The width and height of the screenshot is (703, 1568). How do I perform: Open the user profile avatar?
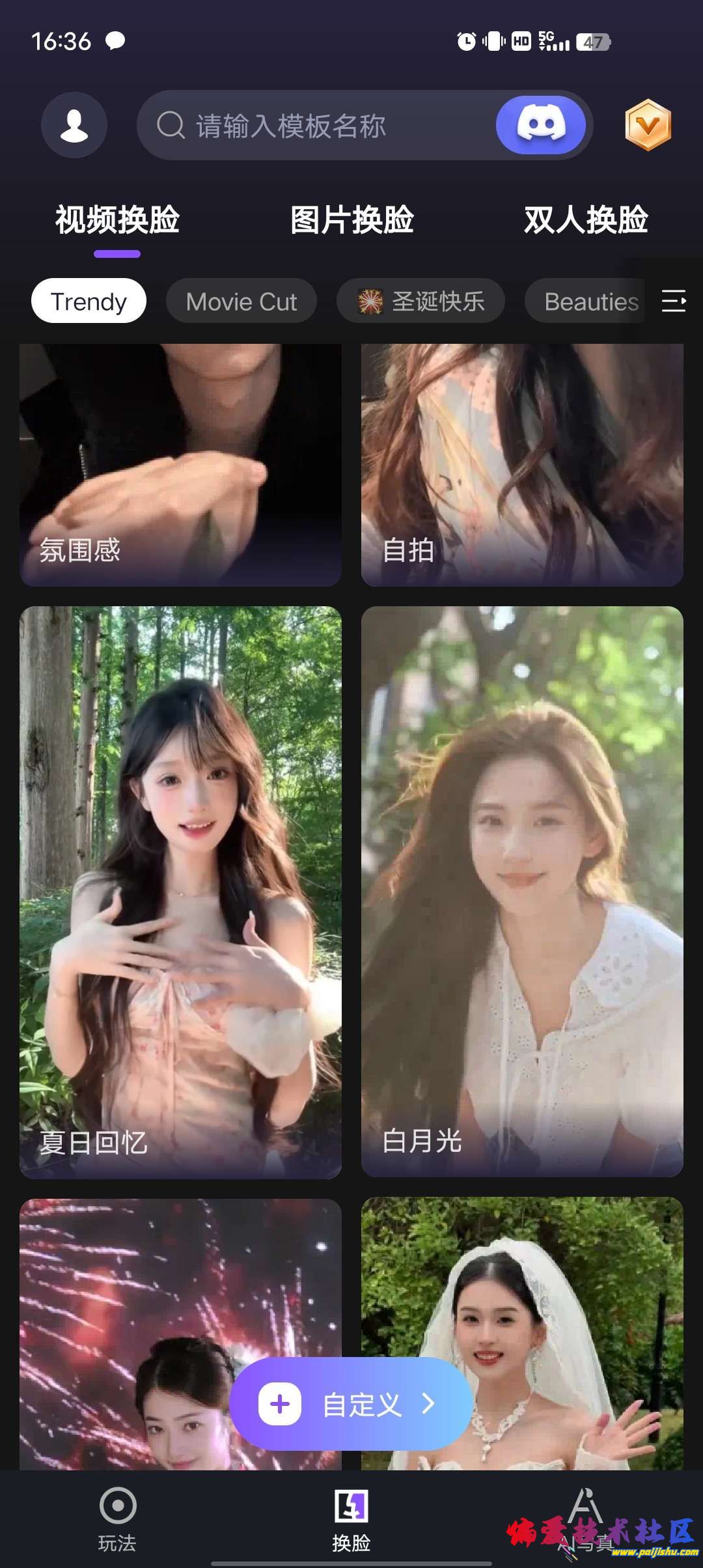coord(74,125)
